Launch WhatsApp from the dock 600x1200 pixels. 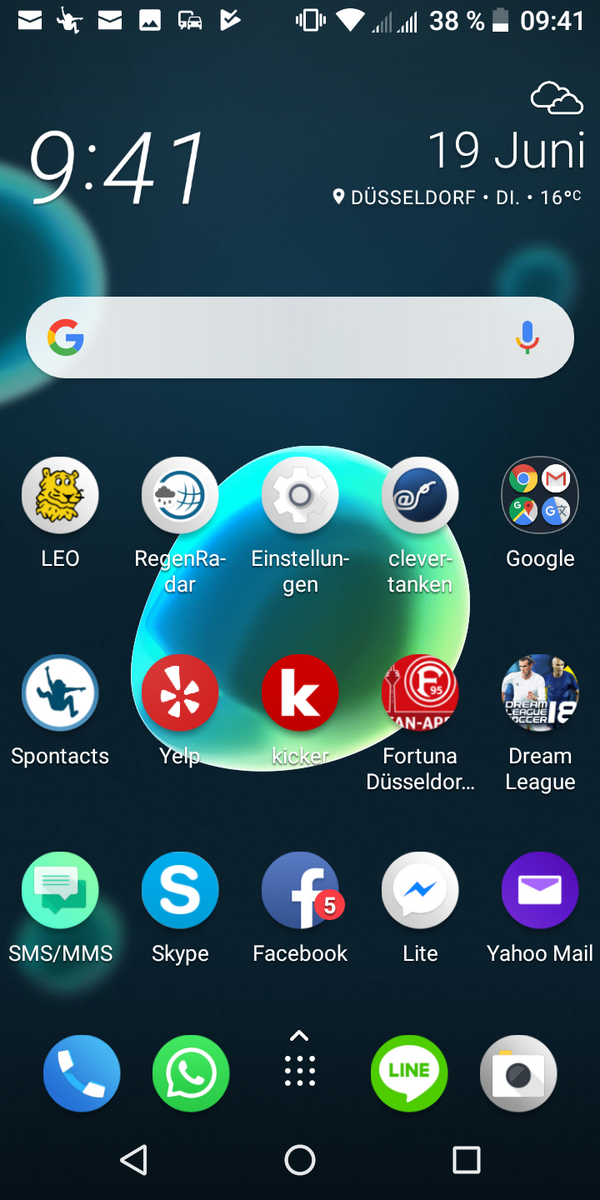[x=190, y=1073]
